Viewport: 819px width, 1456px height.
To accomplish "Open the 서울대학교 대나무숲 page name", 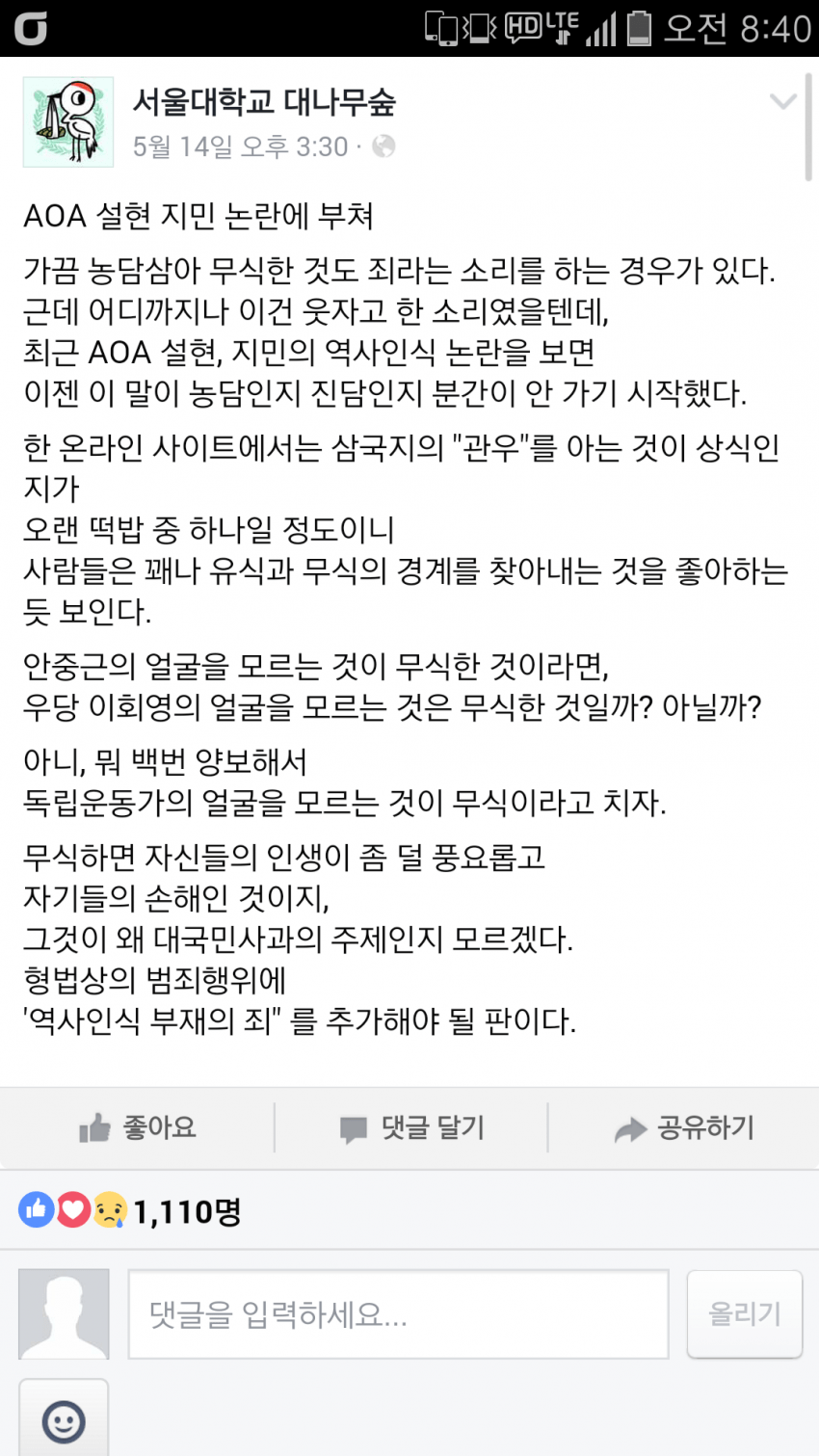I will 264,102.
